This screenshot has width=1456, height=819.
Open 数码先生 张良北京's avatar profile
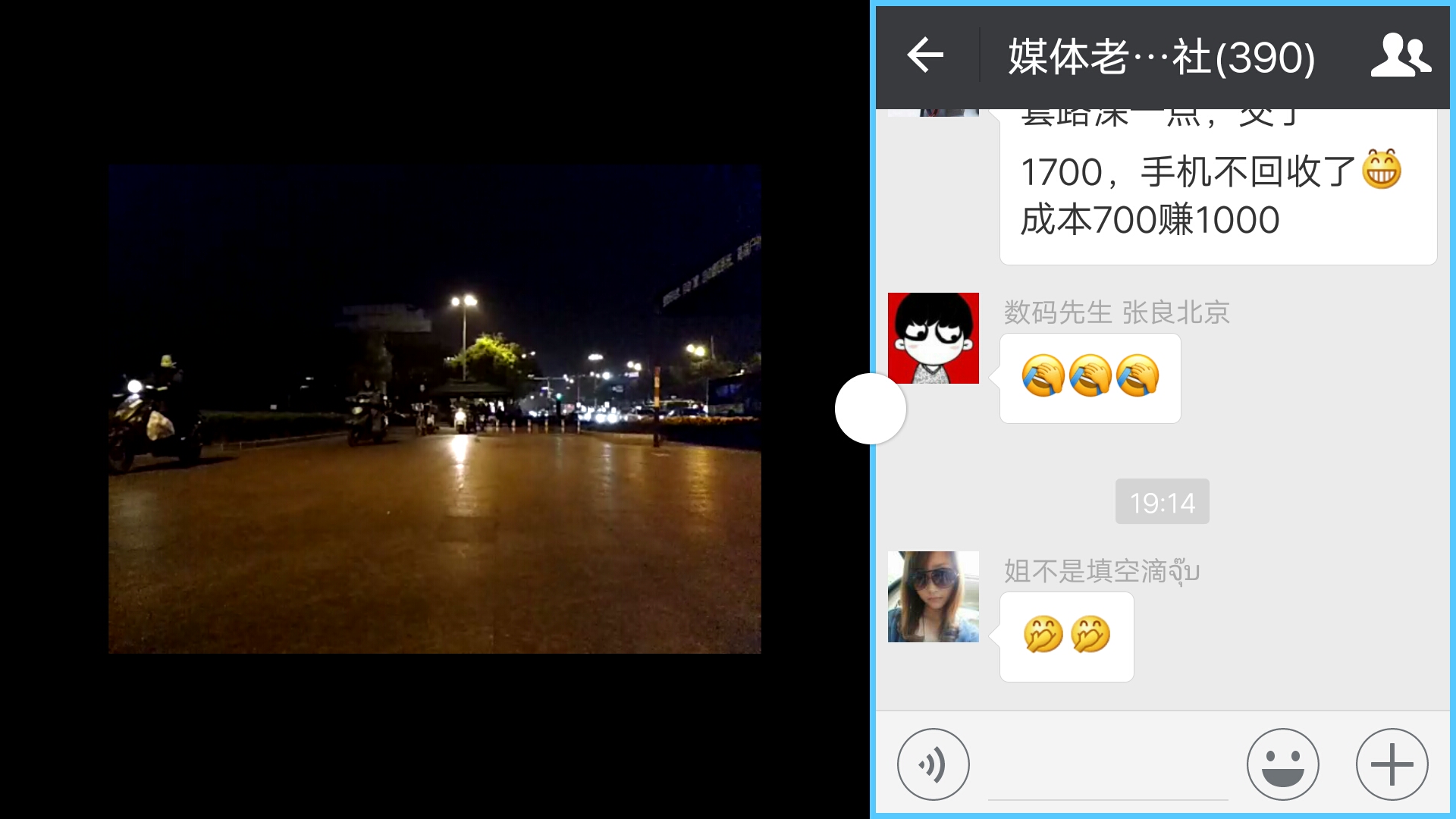(x=934, y=338)
